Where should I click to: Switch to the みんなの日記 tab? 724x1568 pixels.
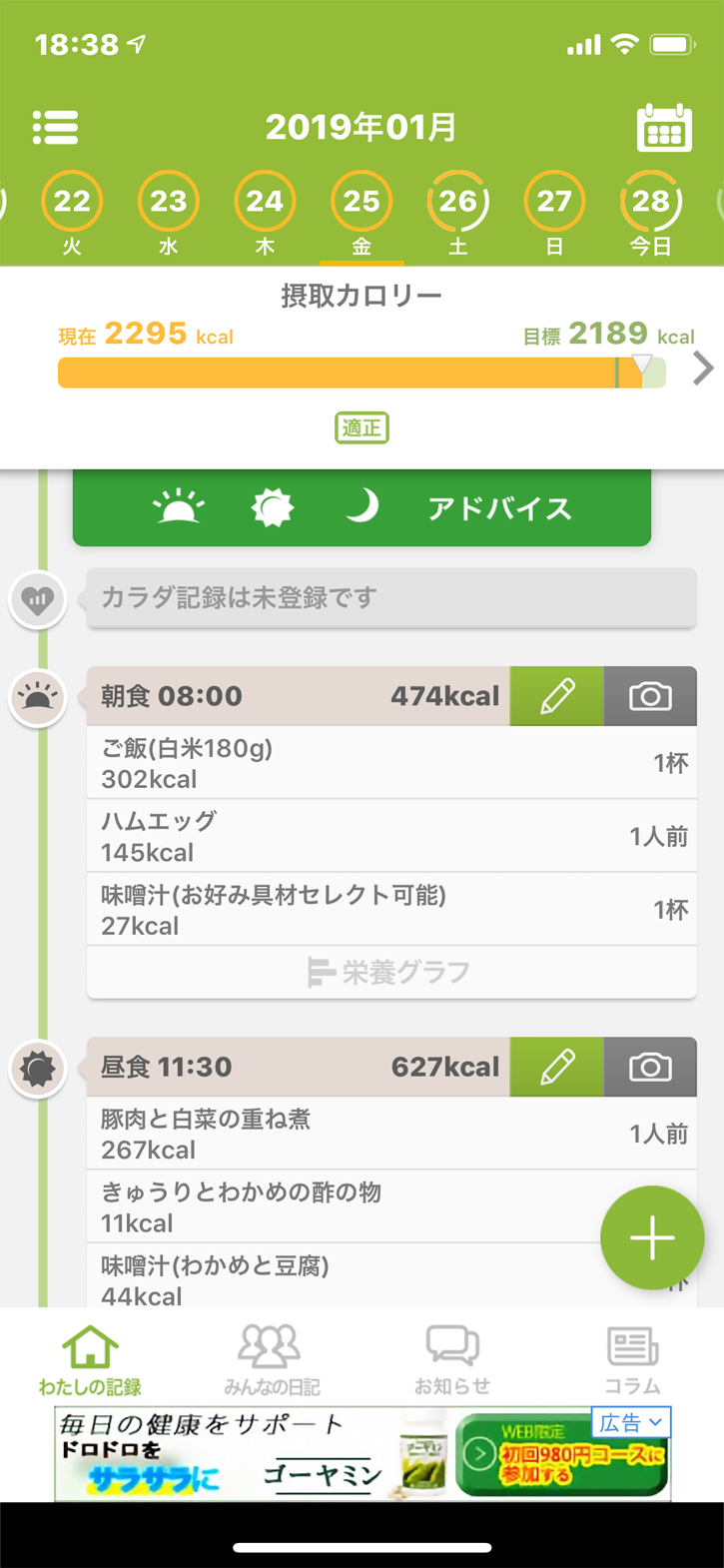click(271, 1358)
